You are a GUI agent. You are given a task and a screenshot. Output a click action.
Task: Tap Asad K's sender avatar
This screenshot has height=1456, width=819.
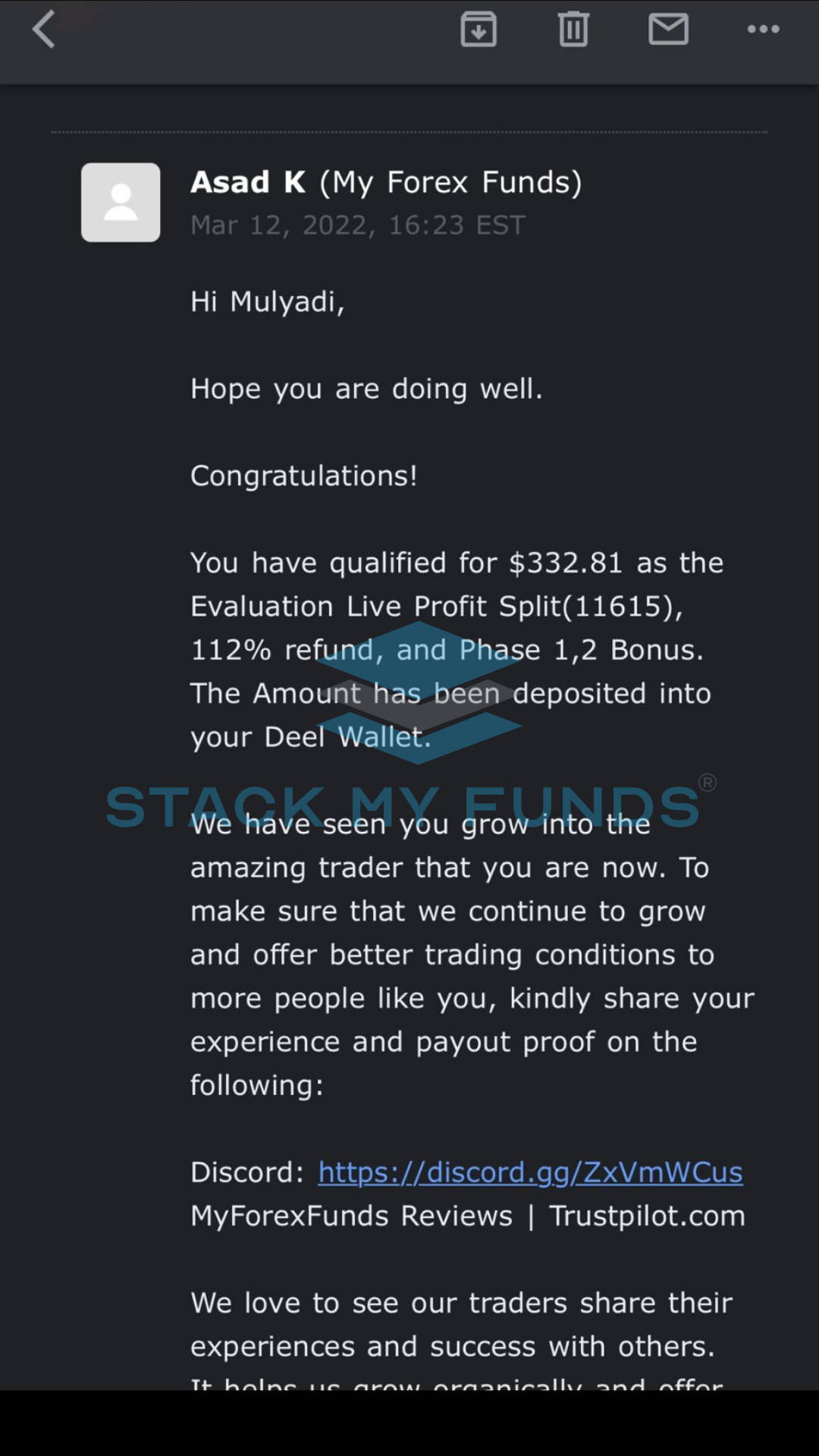click(x=121, y=202)
